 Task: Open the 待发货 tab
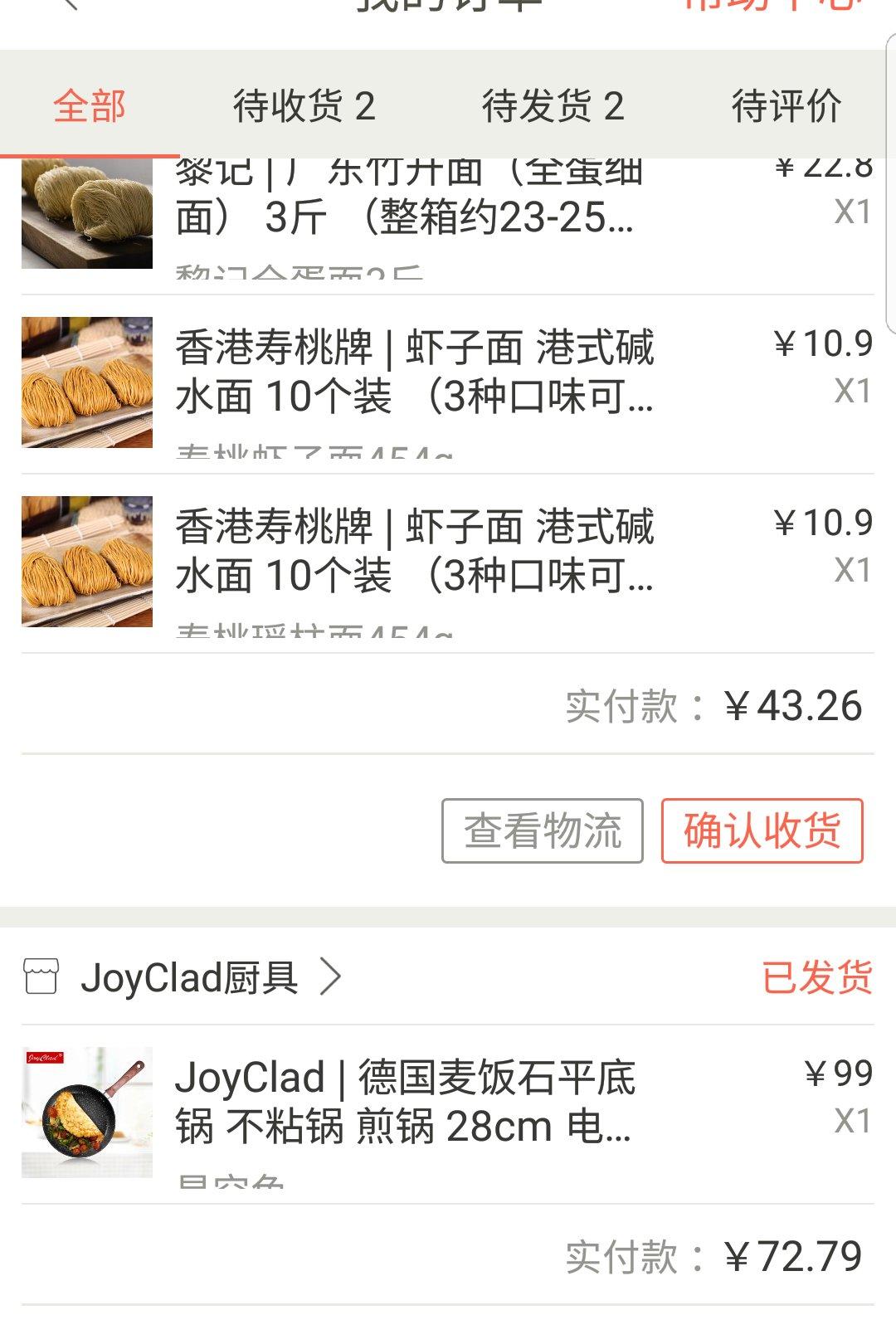click(553, 106)
